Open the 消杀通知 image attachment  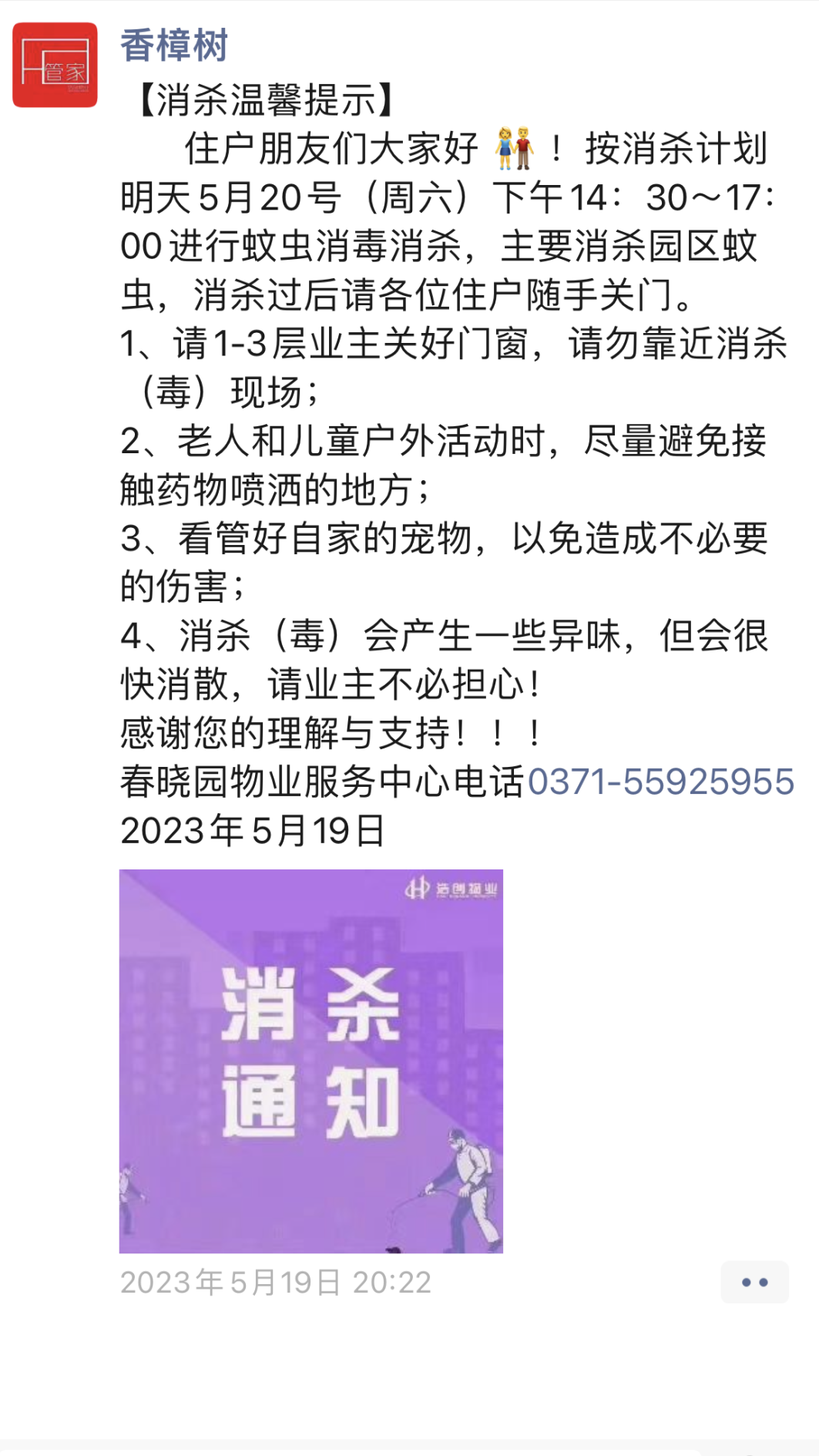click(311, 1061)
